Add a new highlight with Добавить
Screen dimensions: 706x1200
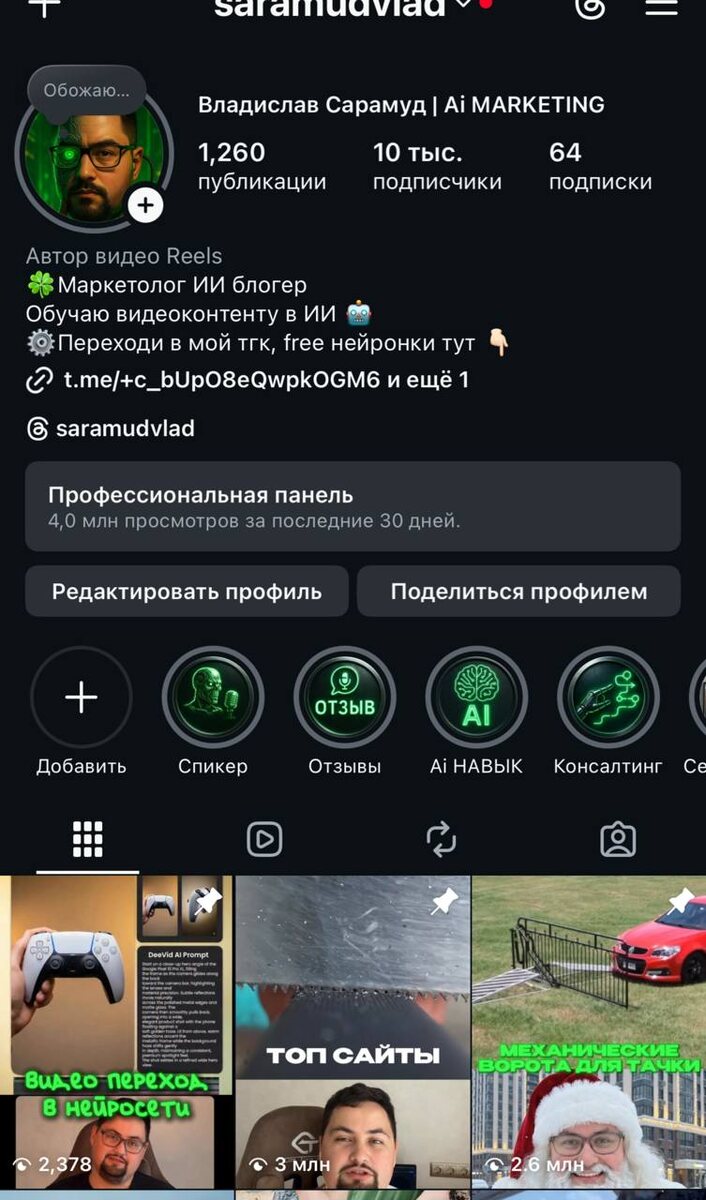point(81,698)
